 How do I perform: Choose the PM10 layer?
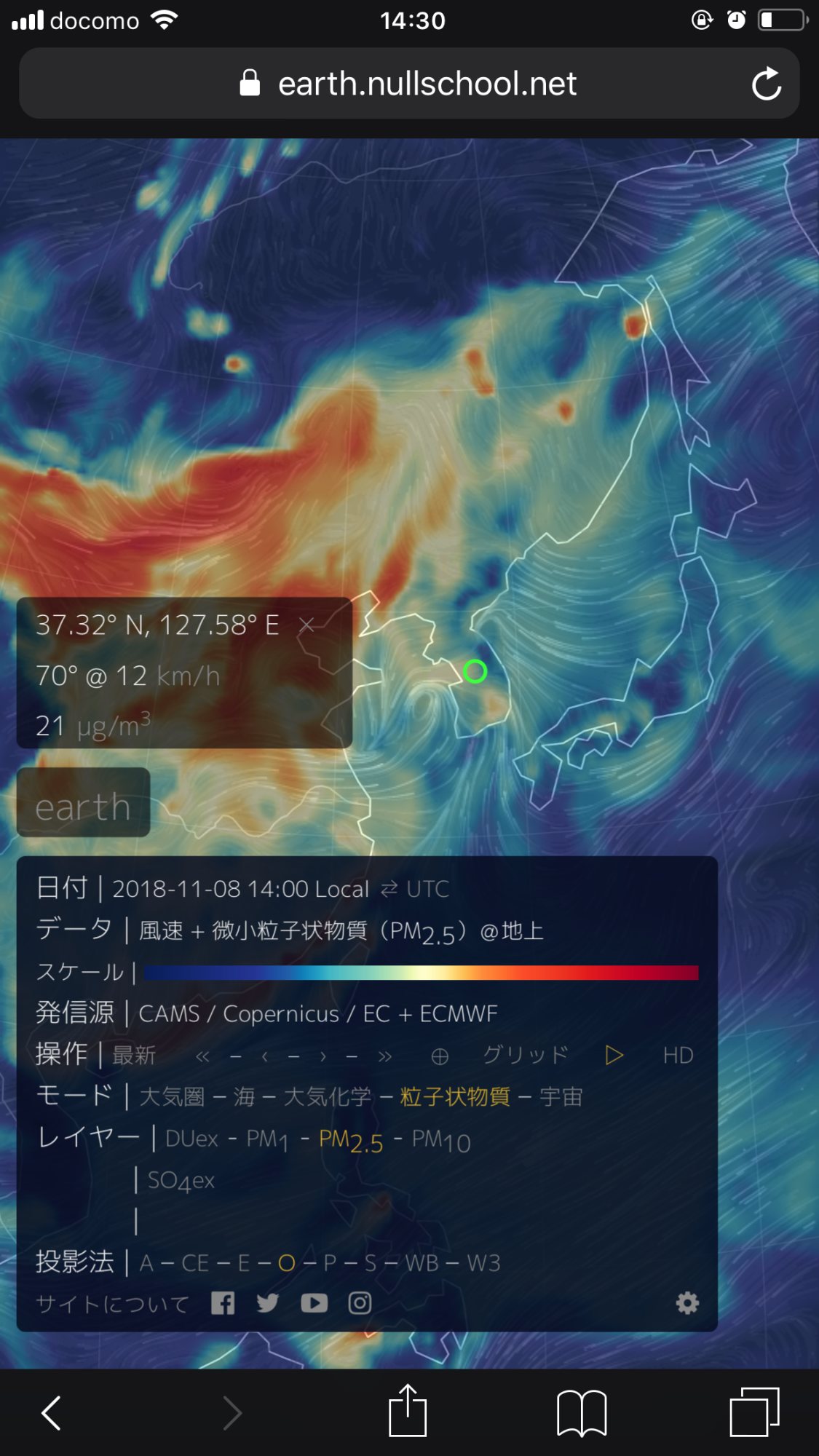[x=441, y=1140]
